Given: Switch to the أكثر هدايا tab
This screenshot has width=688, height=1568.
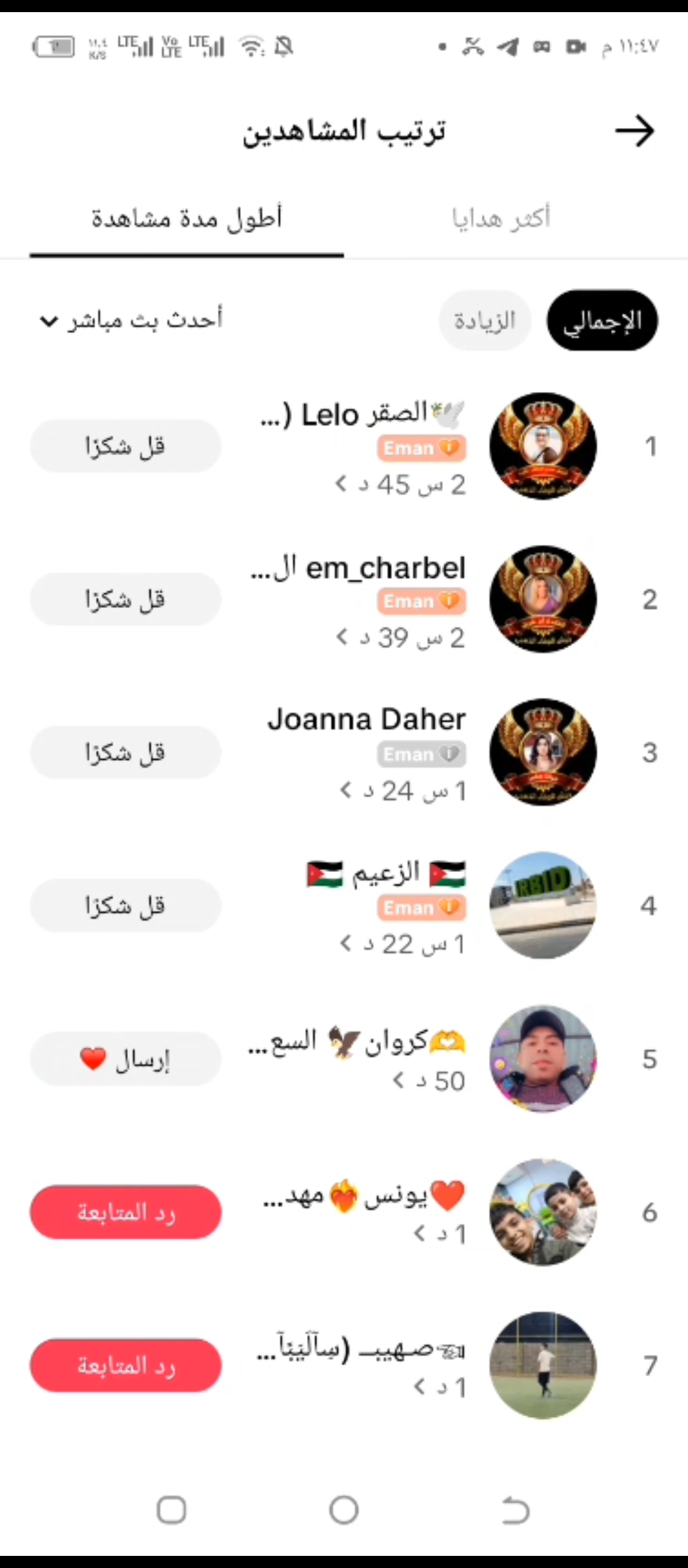Looking at the screenshot, I should click(501, 219).
